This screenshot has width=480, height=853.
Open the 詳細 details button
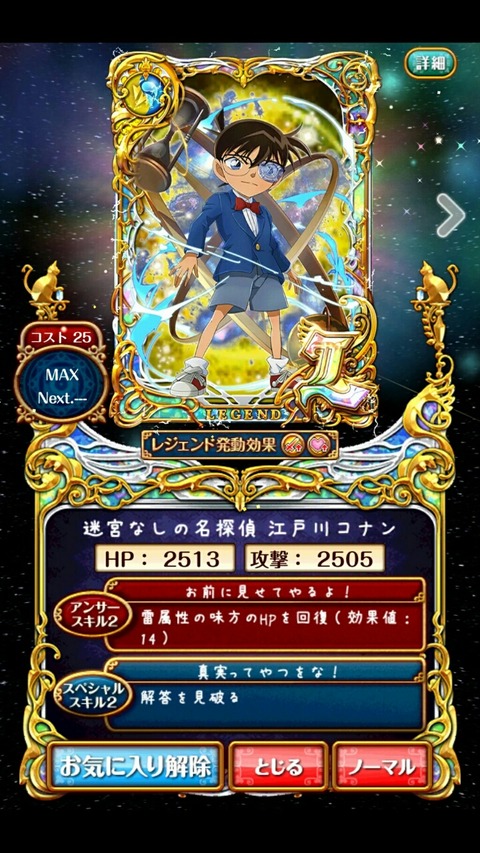[x=430, y=63]
